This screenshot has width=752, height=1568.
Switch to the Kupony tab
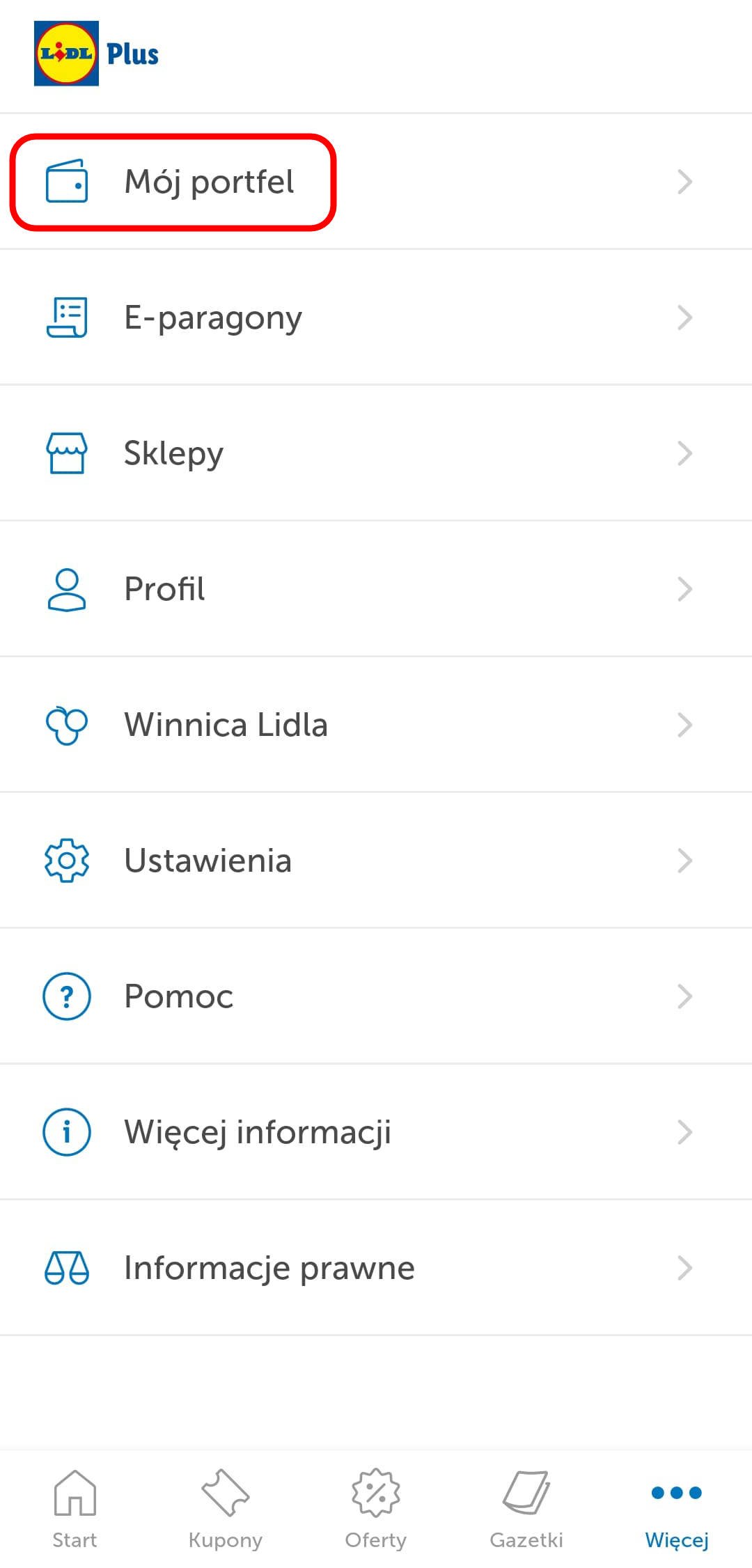point(226,1509)
